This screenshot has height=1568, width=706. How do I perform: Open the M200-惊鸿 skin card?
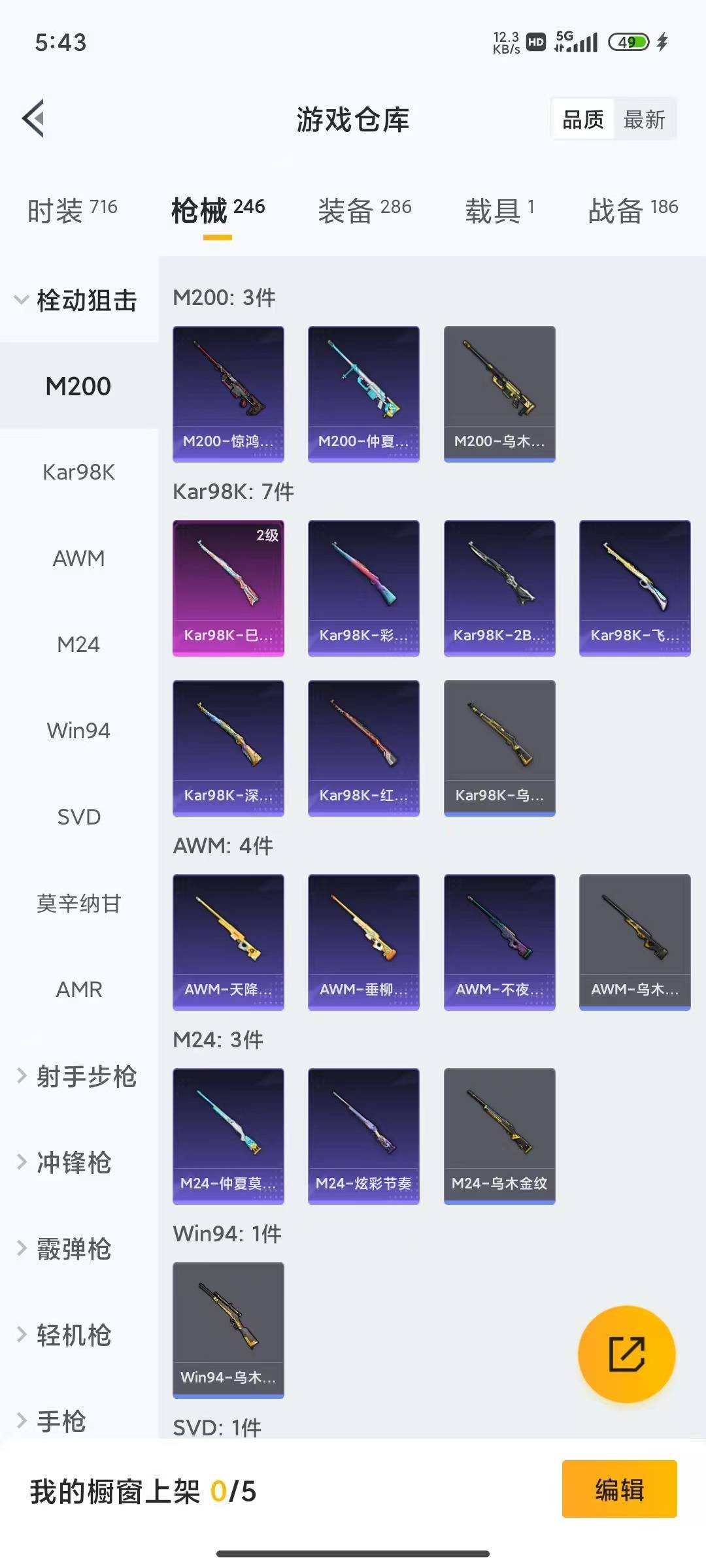228,394
